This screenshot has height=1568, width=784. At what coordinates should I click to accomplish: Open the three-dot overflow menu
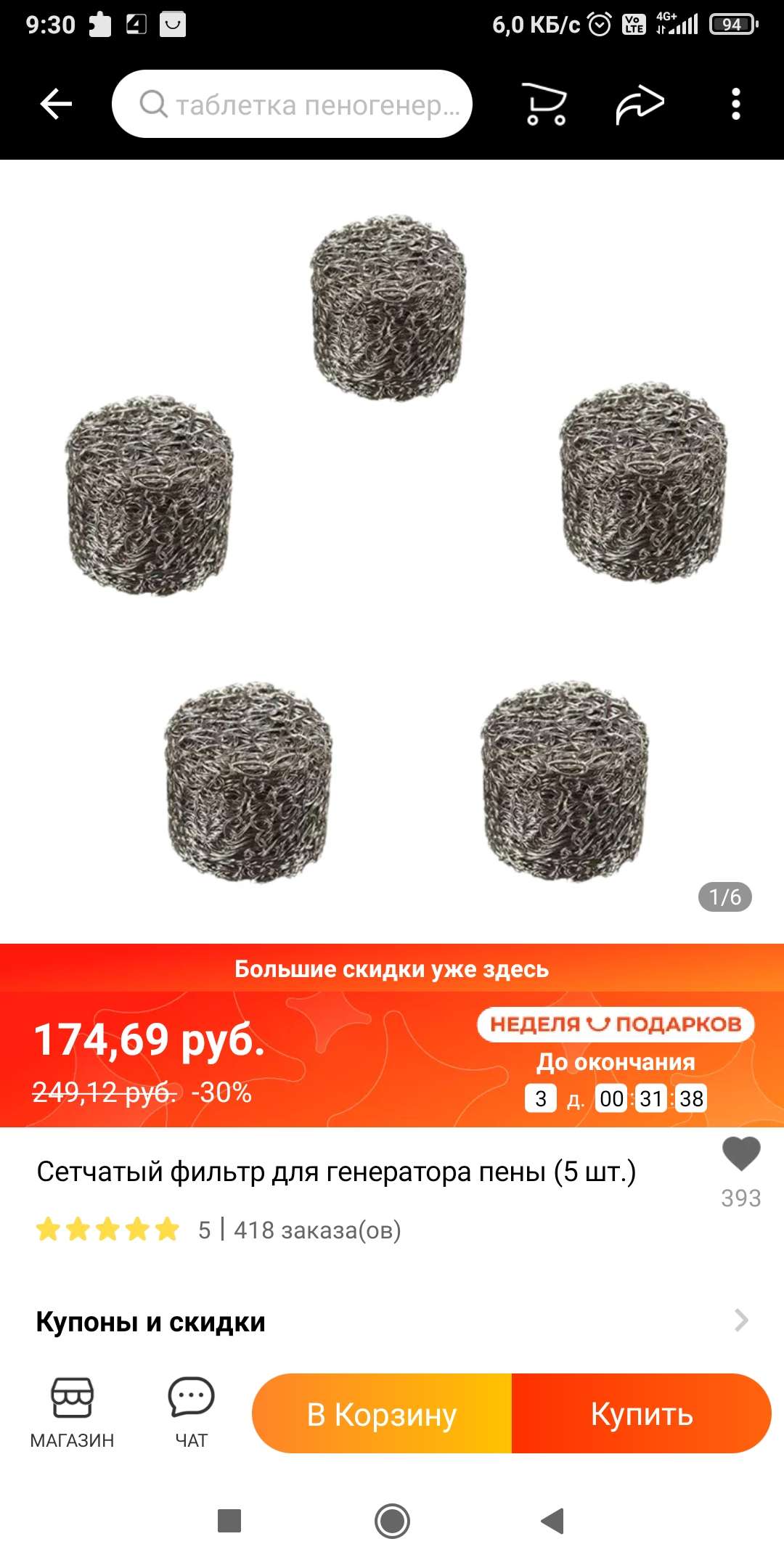tap(735, 104)
